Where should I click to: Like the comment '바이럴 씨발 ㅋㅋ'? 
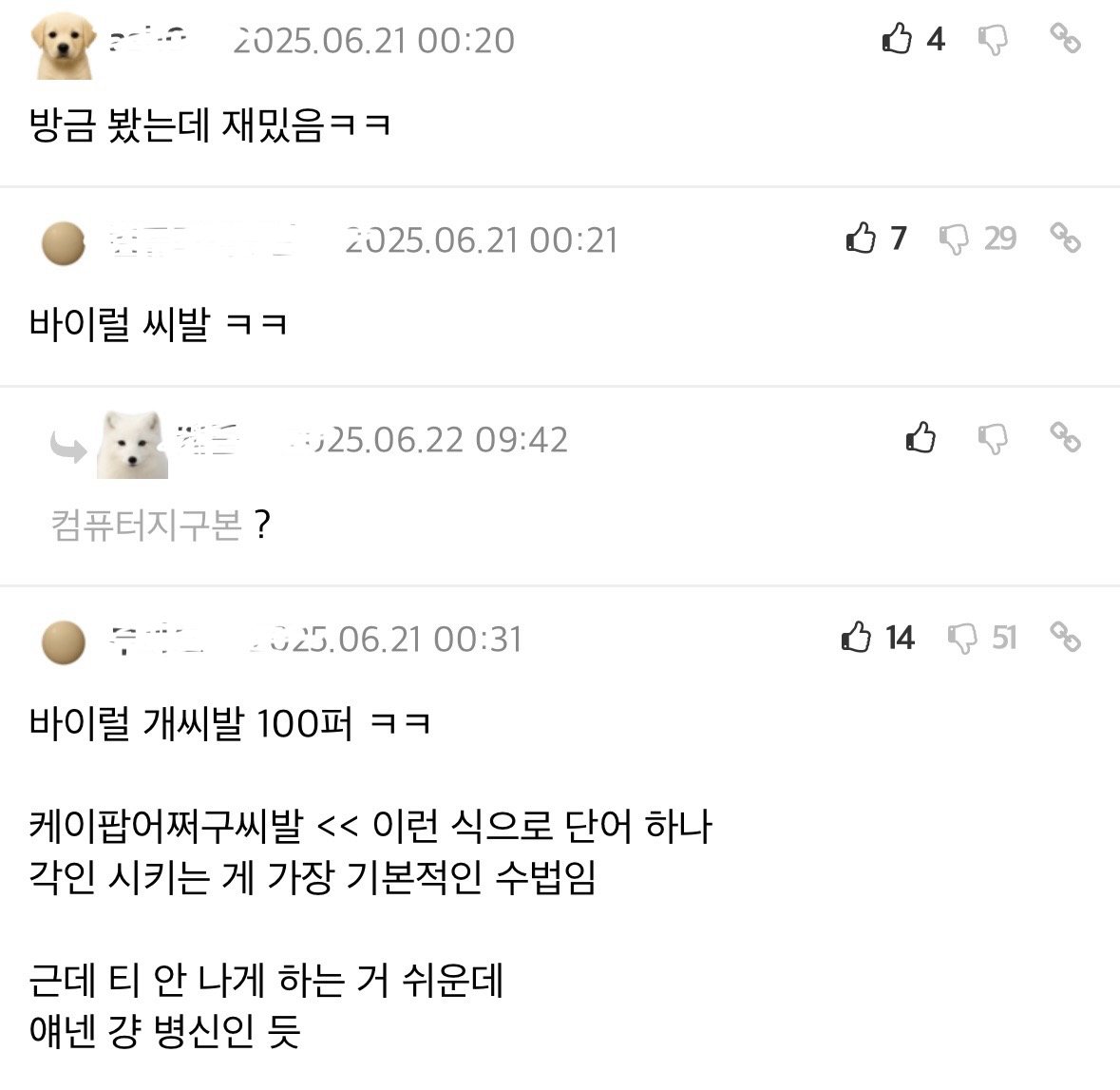point(861,238)
